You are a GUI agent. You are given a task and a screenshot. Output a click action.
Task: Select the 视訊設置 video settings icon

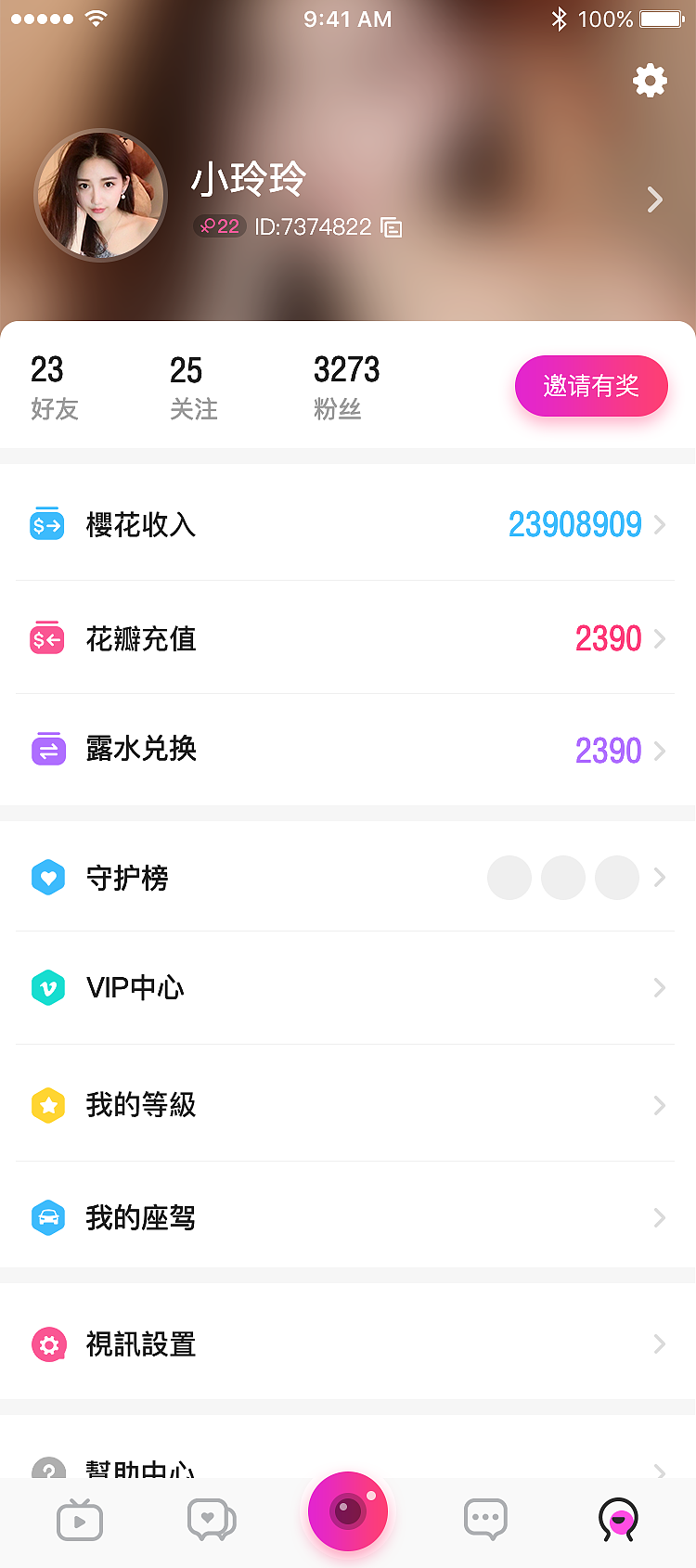coord(48,1343)
